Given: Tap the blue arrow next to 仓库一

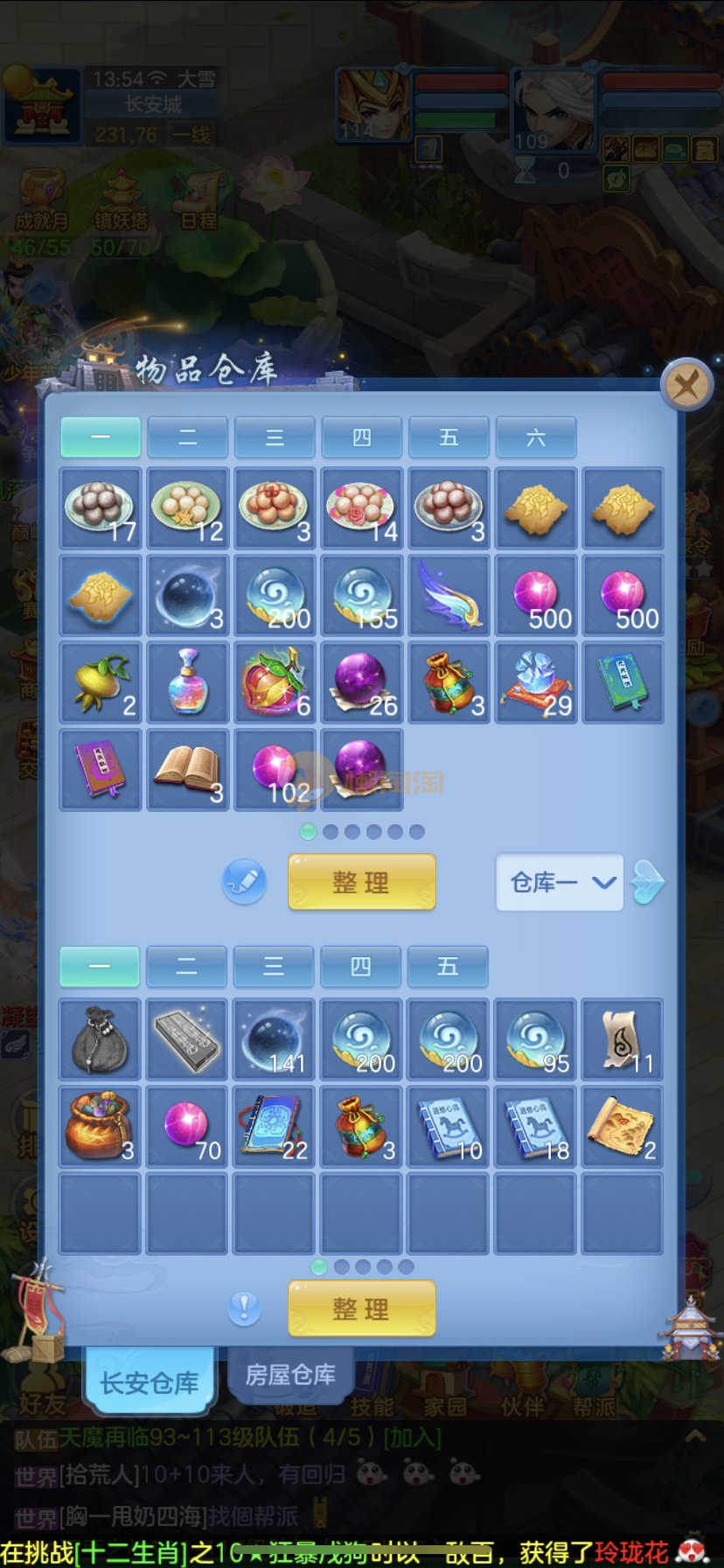Looking at the screenshot, I should [648, 882].
